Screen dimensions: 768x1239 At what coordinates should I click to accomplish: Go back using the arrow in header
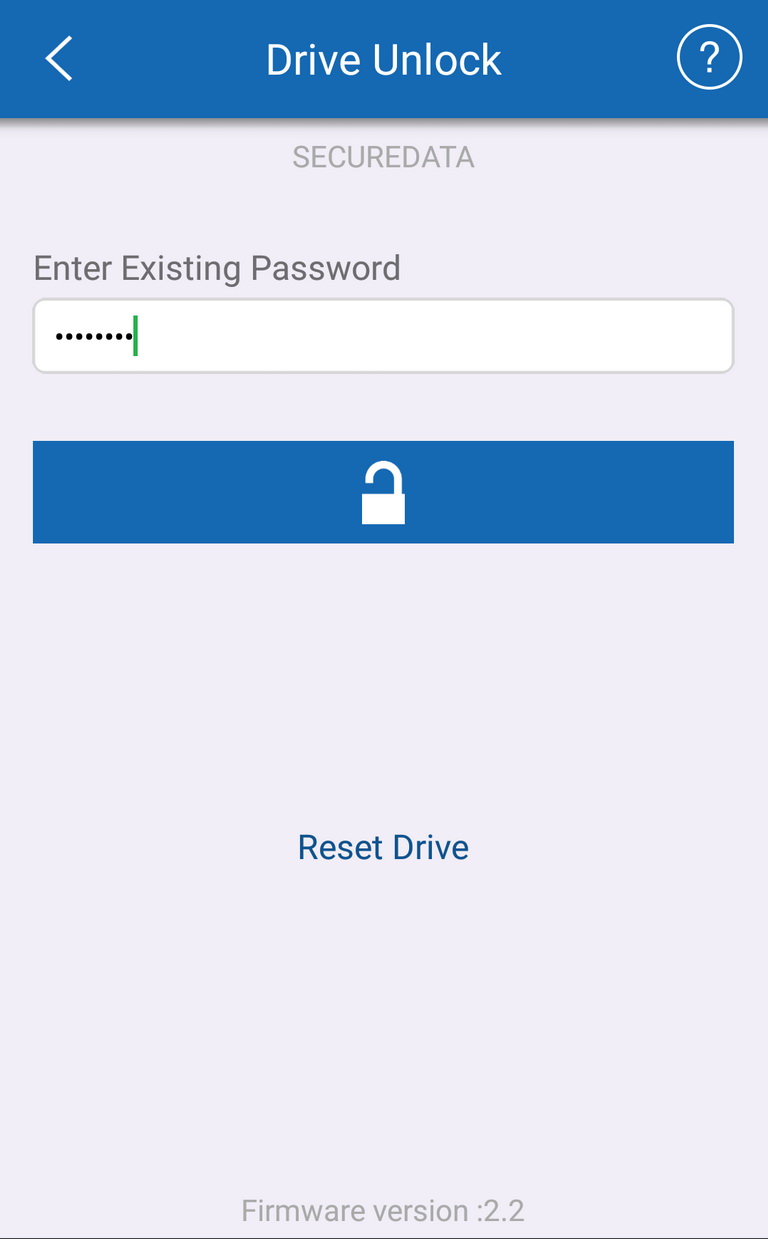(x=59, y=59)
